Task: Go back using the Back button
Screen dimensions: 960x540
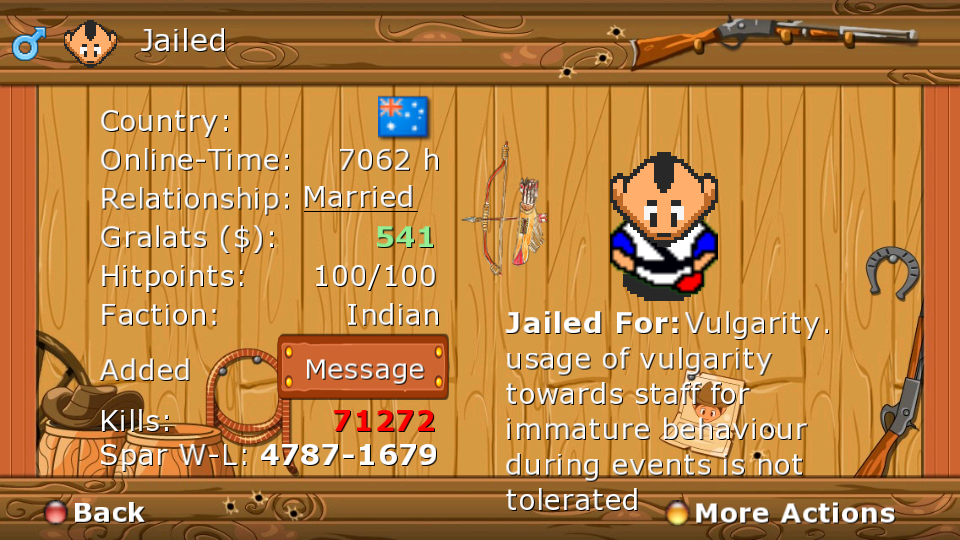Action: (x=95, y=513)
